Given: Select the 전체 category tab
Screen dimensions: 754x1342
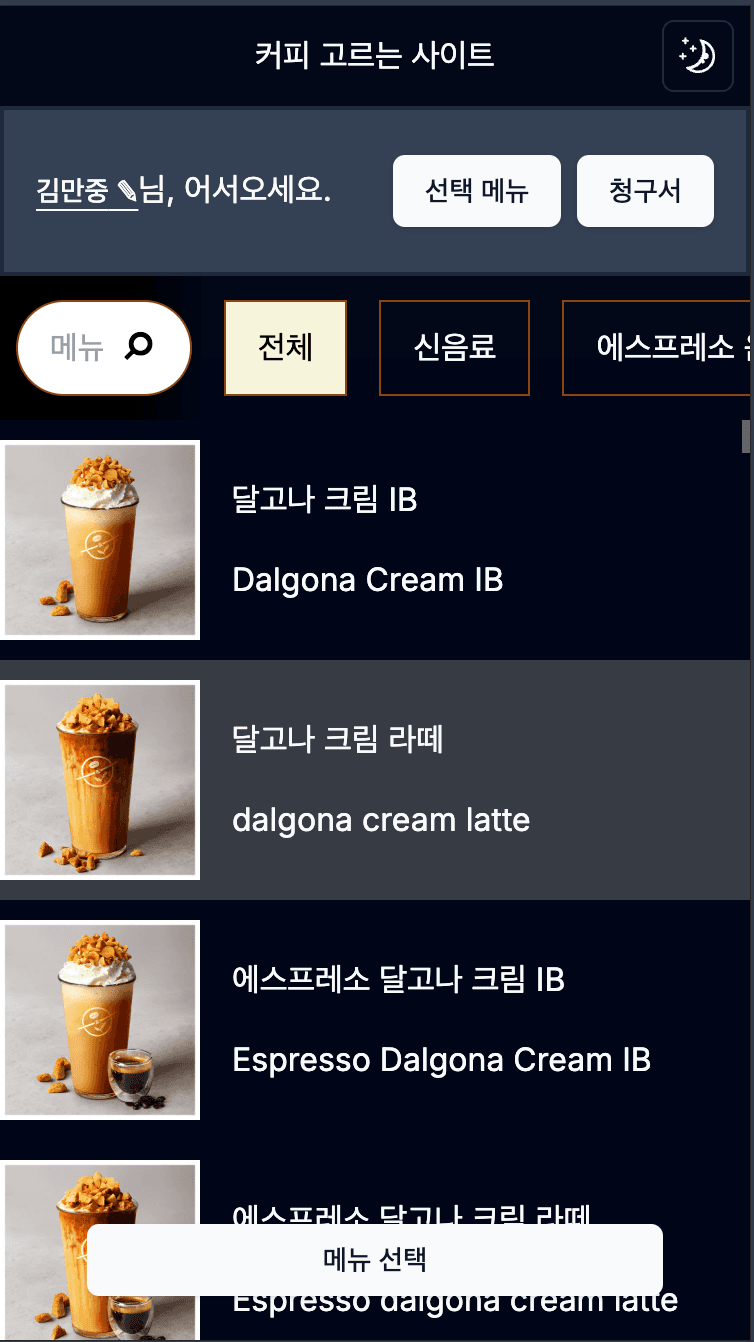Looking at the screenshot, I should point(285,347).
